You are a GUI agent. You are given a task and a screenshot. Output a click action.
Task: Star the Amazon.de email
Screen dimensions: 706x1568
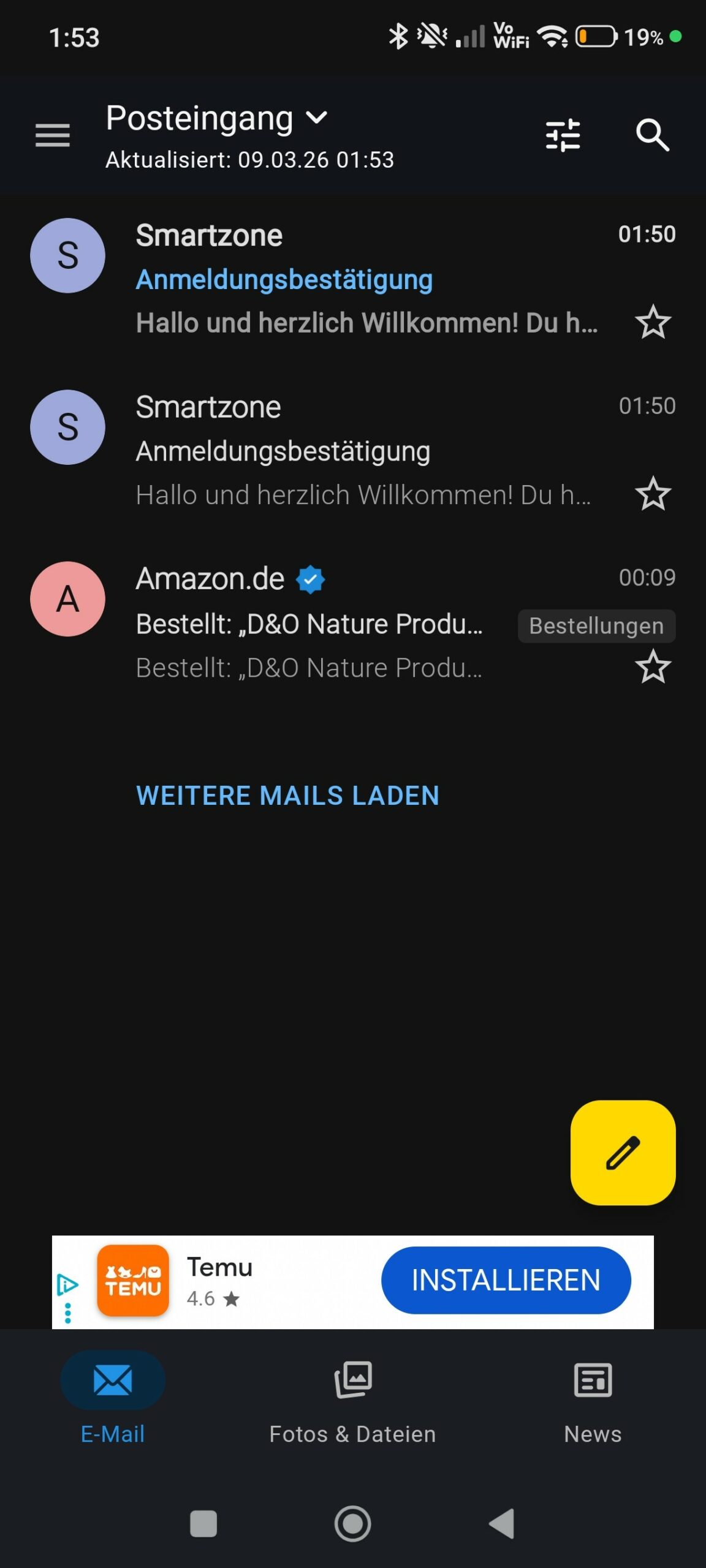pos(653,666)
